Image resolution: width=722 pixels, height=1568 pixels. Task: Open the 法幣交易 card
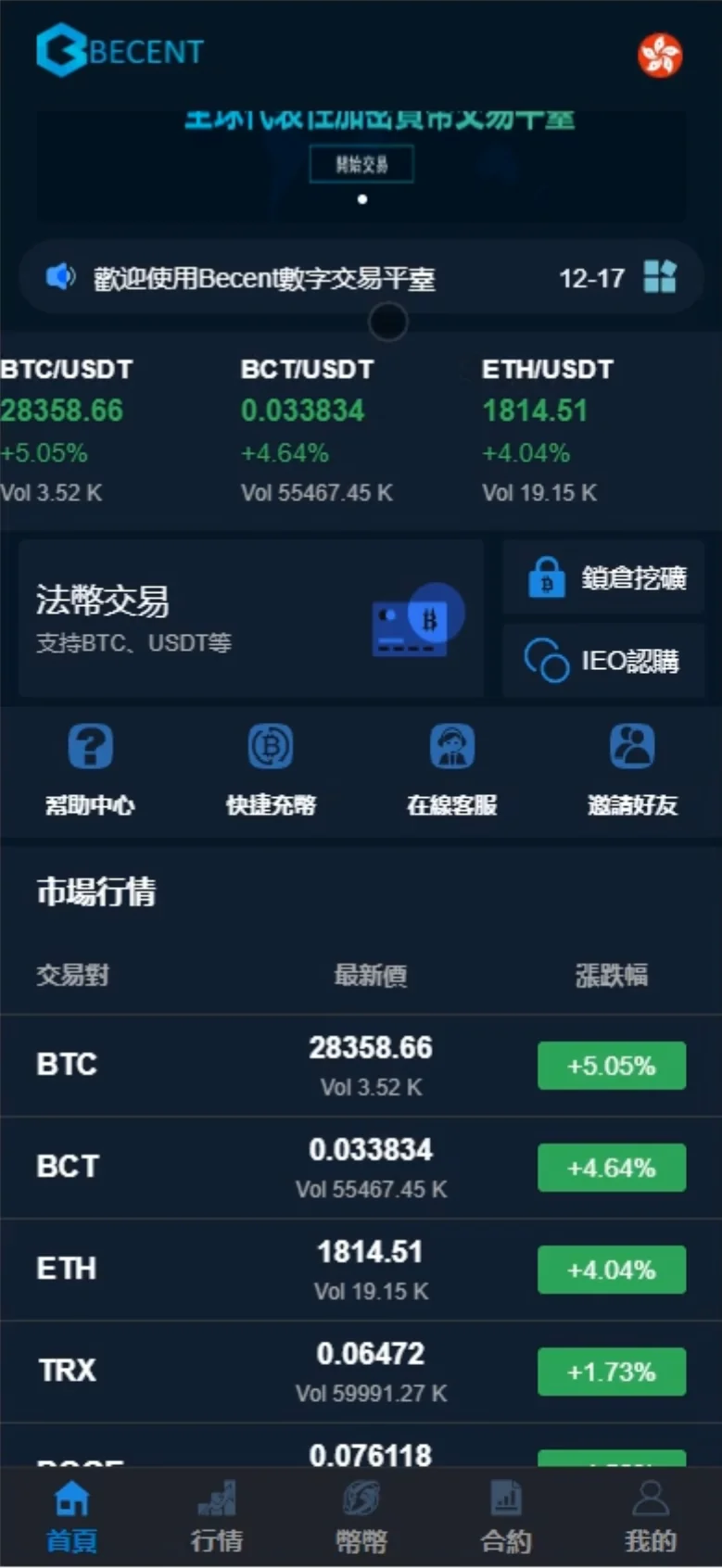(250, 618)
